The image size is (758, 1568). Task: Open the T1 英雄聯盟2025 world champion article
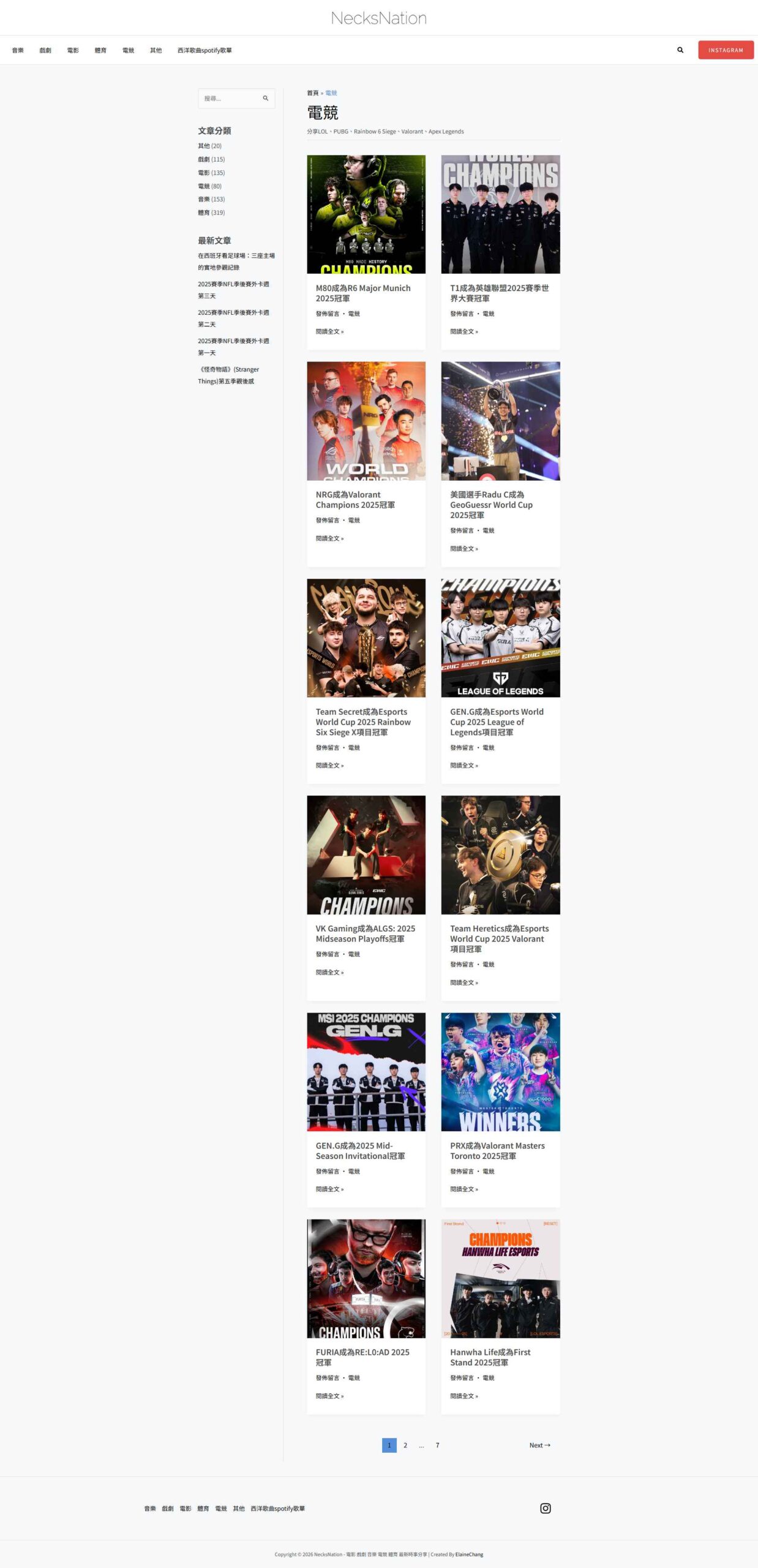point(499,293)
